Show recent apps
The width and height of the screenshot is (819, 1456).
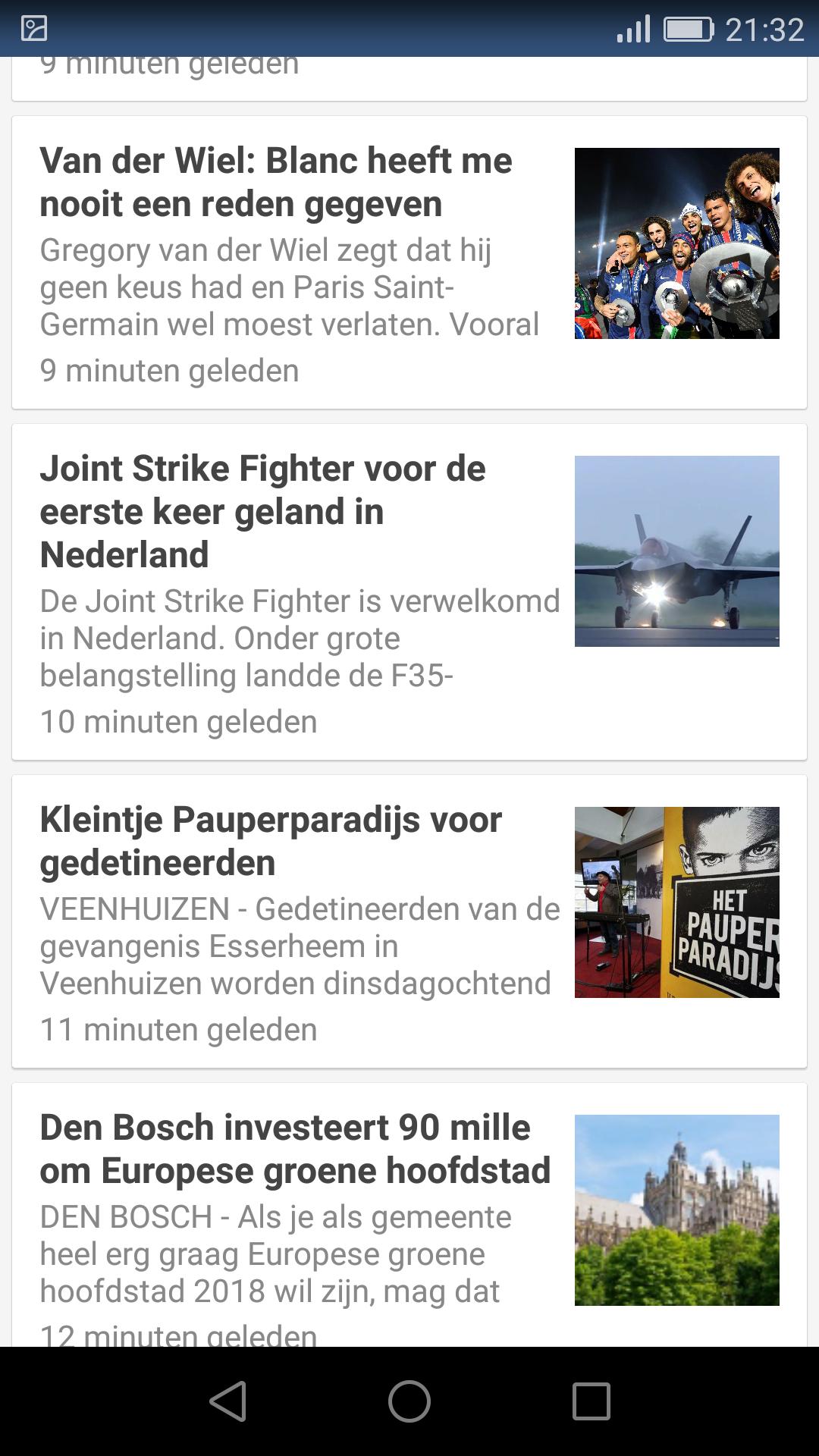click(591, 1401)
